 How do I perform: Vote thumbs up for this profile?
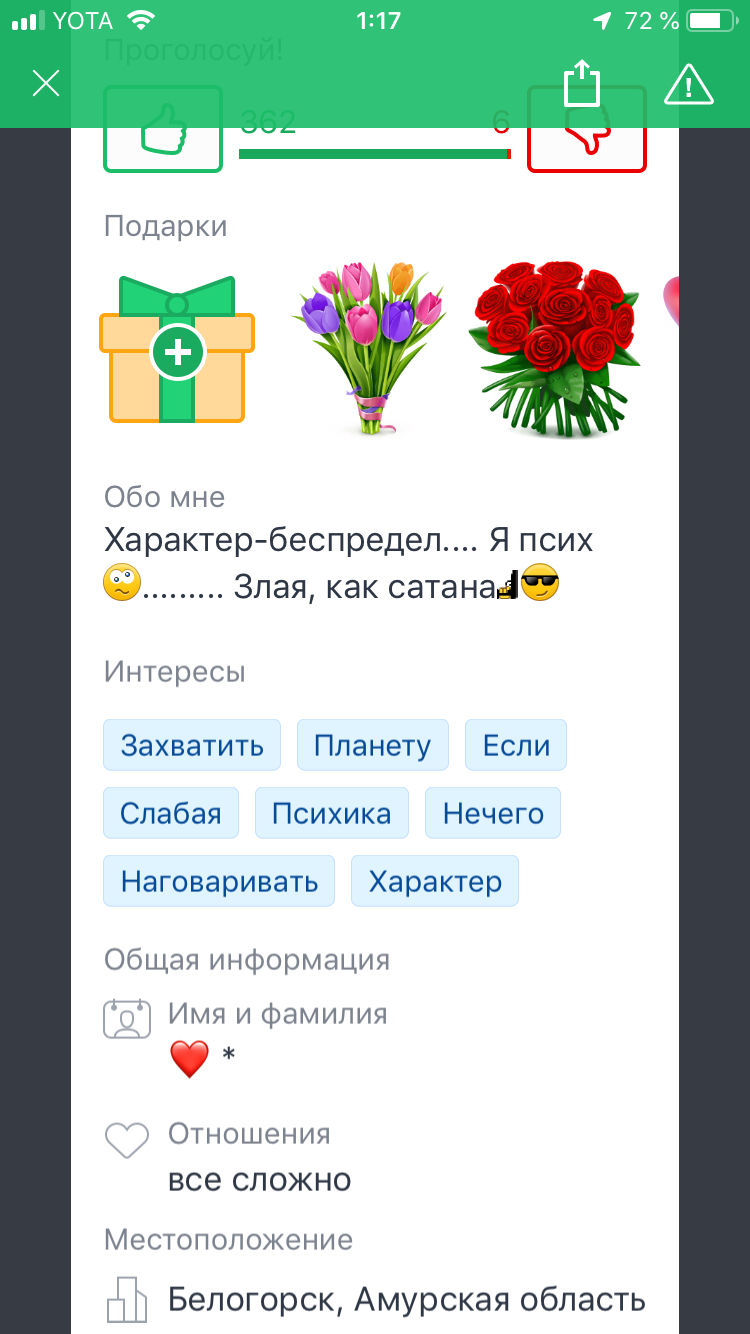[x=163, y=129]
